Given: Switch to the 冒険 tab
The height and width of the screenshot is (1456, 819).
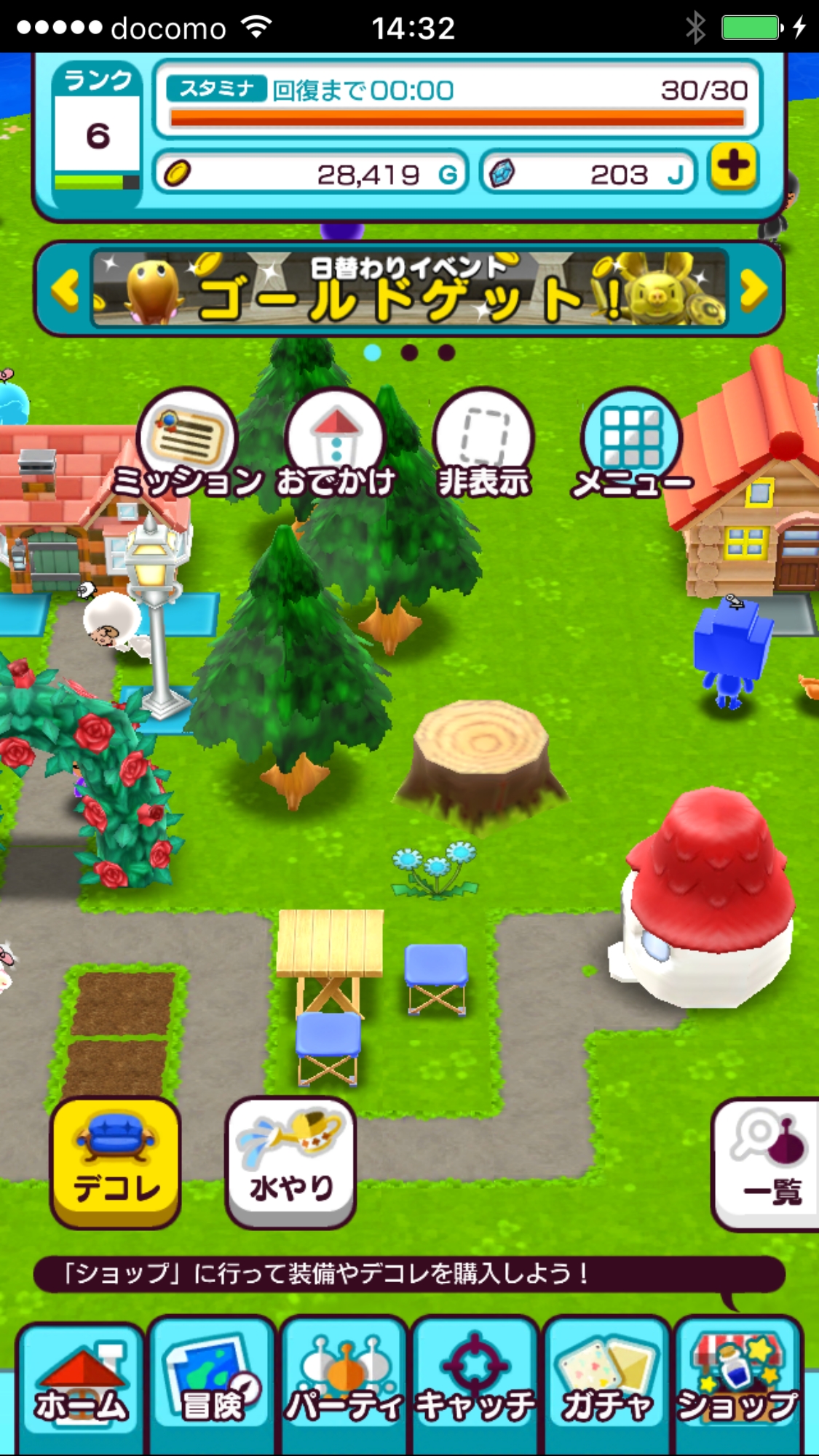Looking at the screenshot, I should (212, 1387).
